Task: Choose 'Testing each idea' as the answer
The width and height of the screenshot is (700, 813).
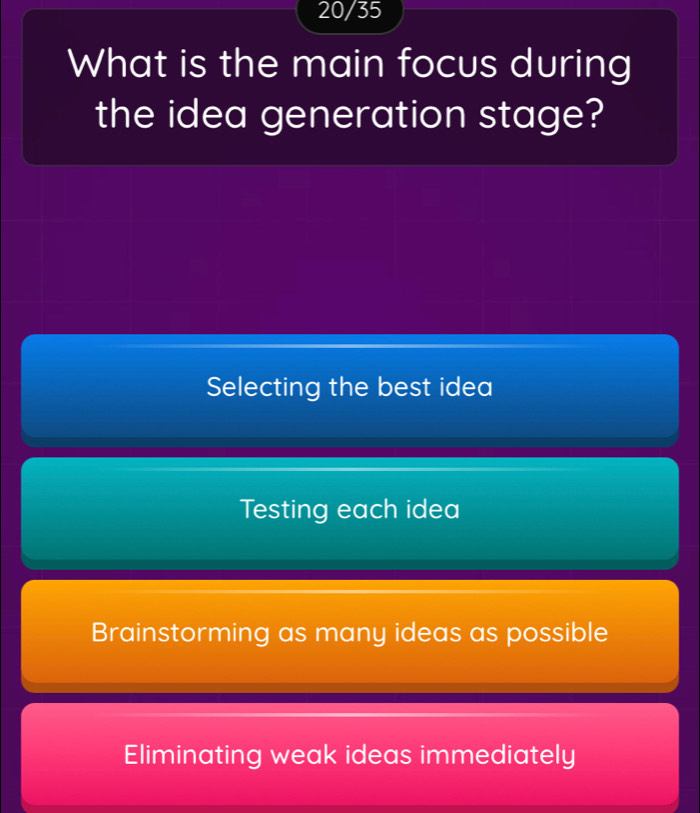Action: tap(350, 511)
